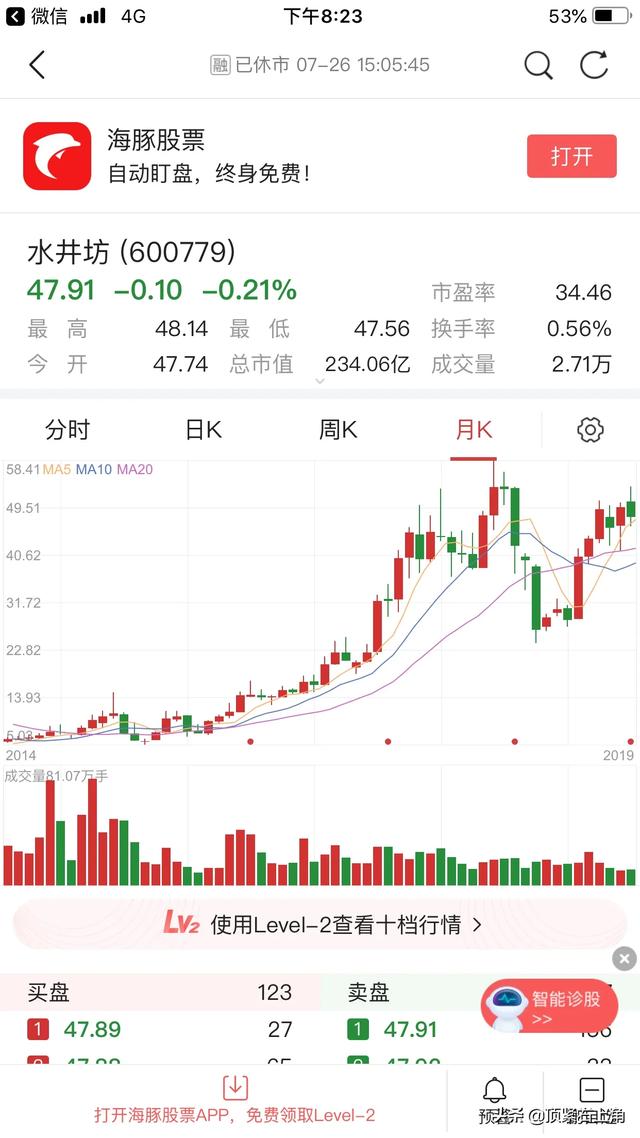Dismiss the 智能诊股 floating widget
640x1138 pixels.
coord(624,959)
